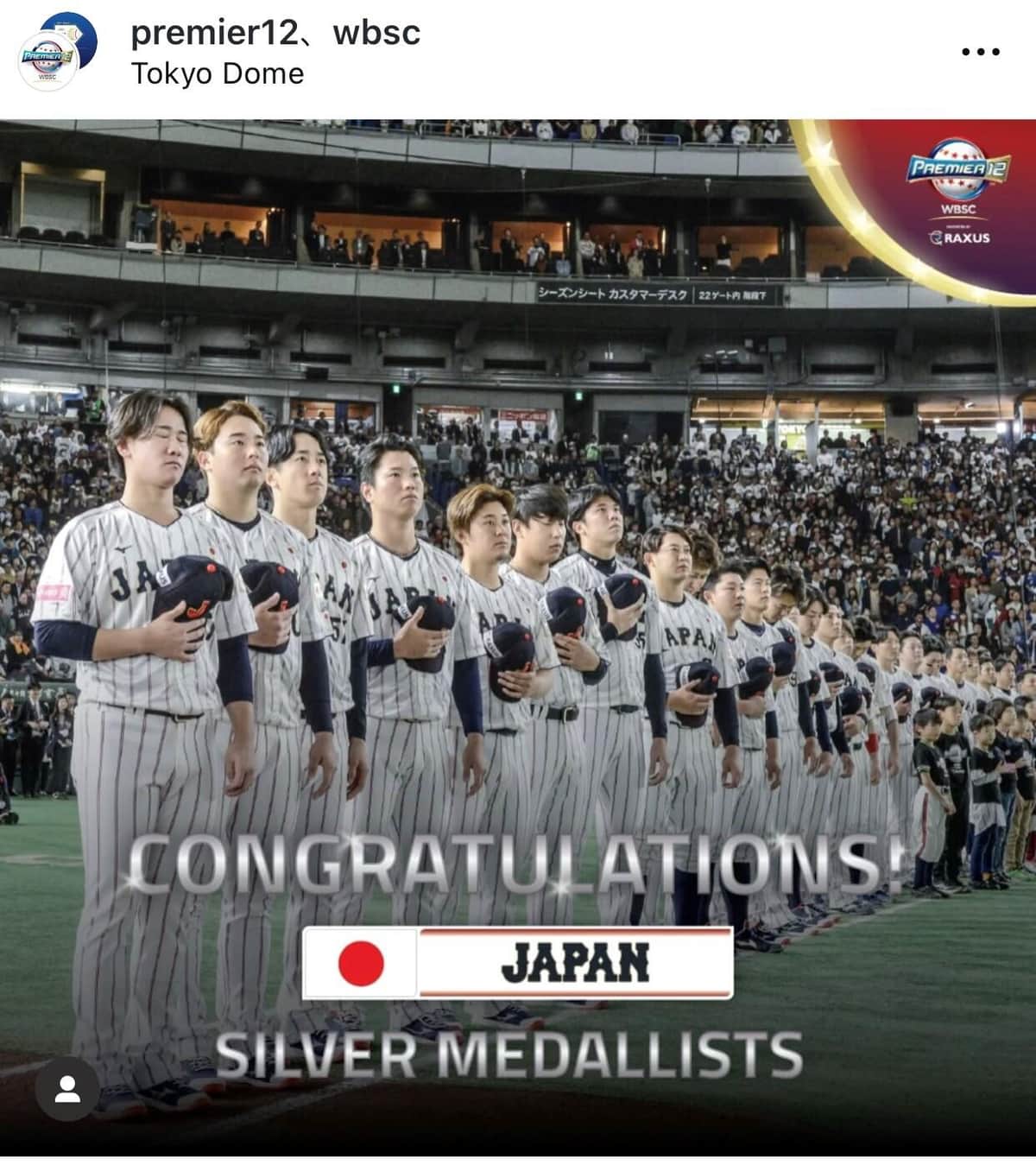Open the Tokyo Dome location page
This screenshot has height=1165, width=1036.
point(218,73)
